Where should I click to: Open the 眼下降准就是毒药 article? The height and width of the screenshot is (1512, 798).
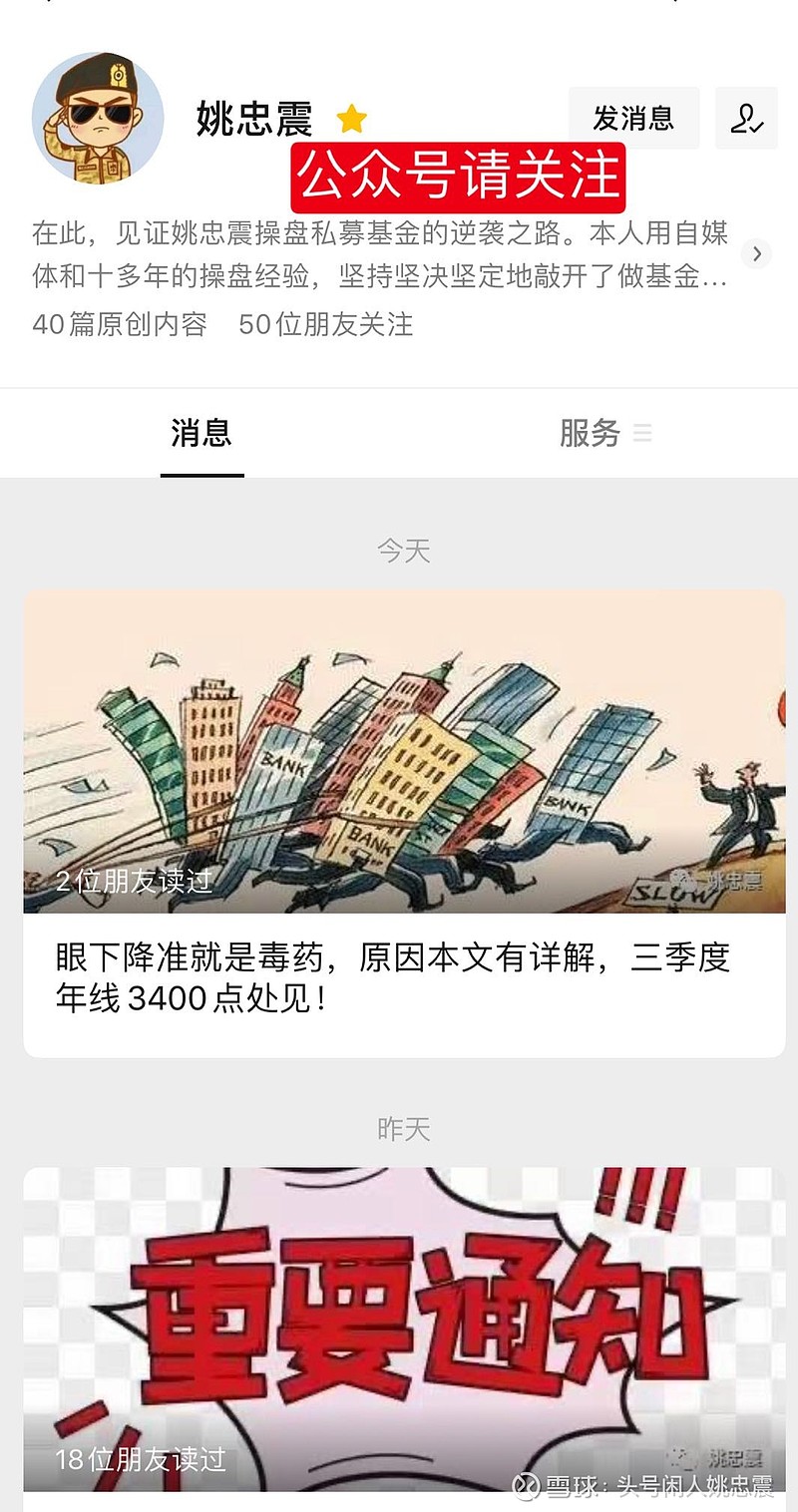pos(404,823)
